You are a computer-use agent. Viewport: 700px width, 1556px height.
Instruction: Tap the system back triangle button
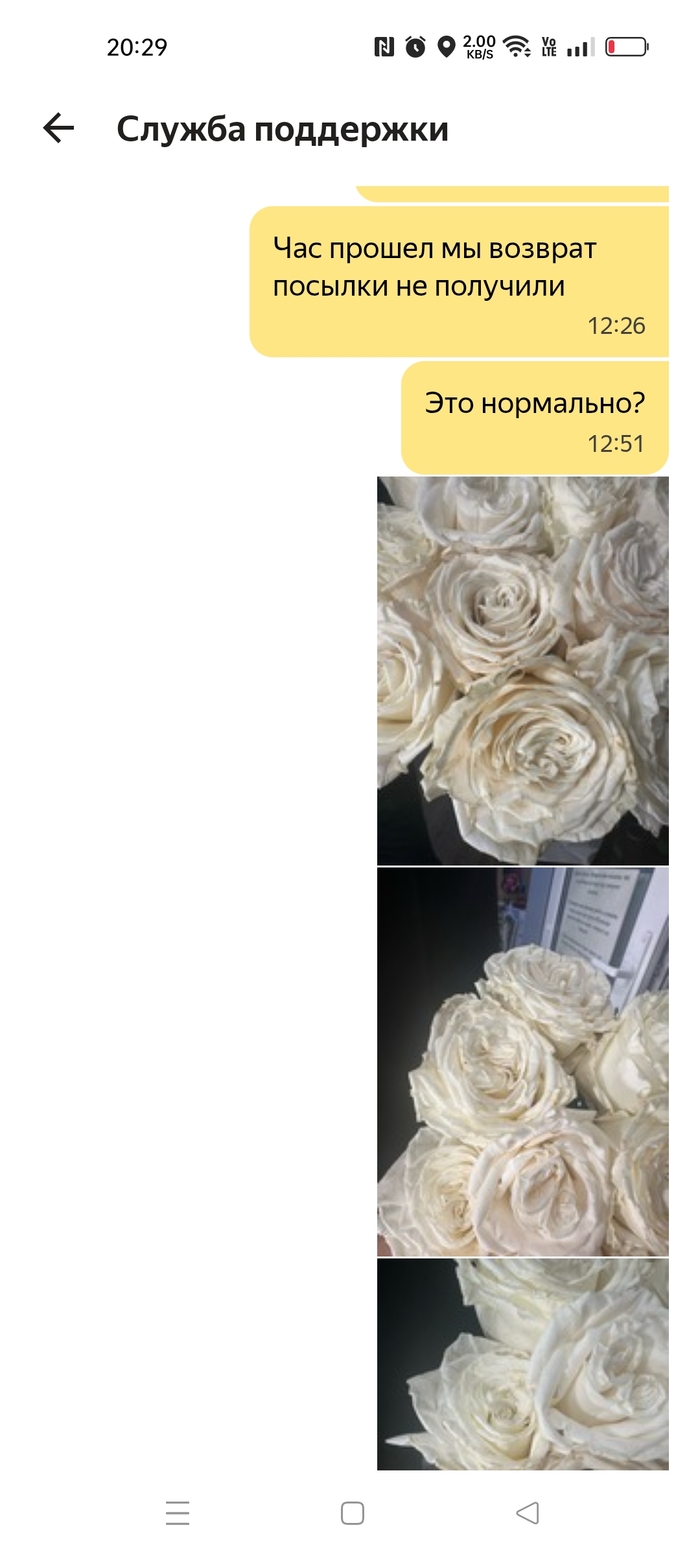[x=527, y=1513]
